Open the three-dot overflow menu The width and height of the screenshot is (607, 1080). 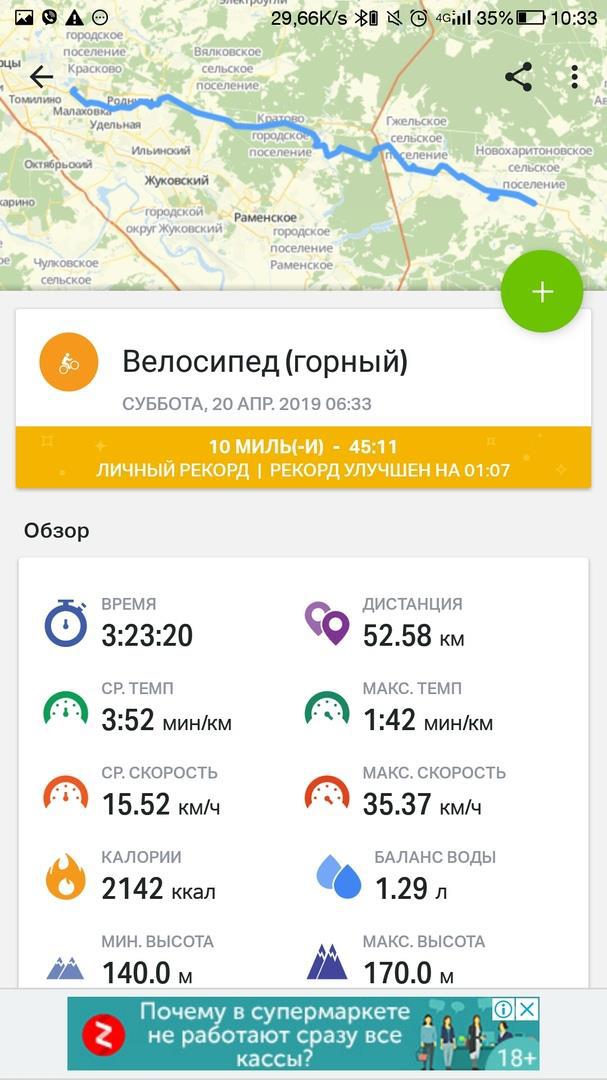(x=574, y=77)
